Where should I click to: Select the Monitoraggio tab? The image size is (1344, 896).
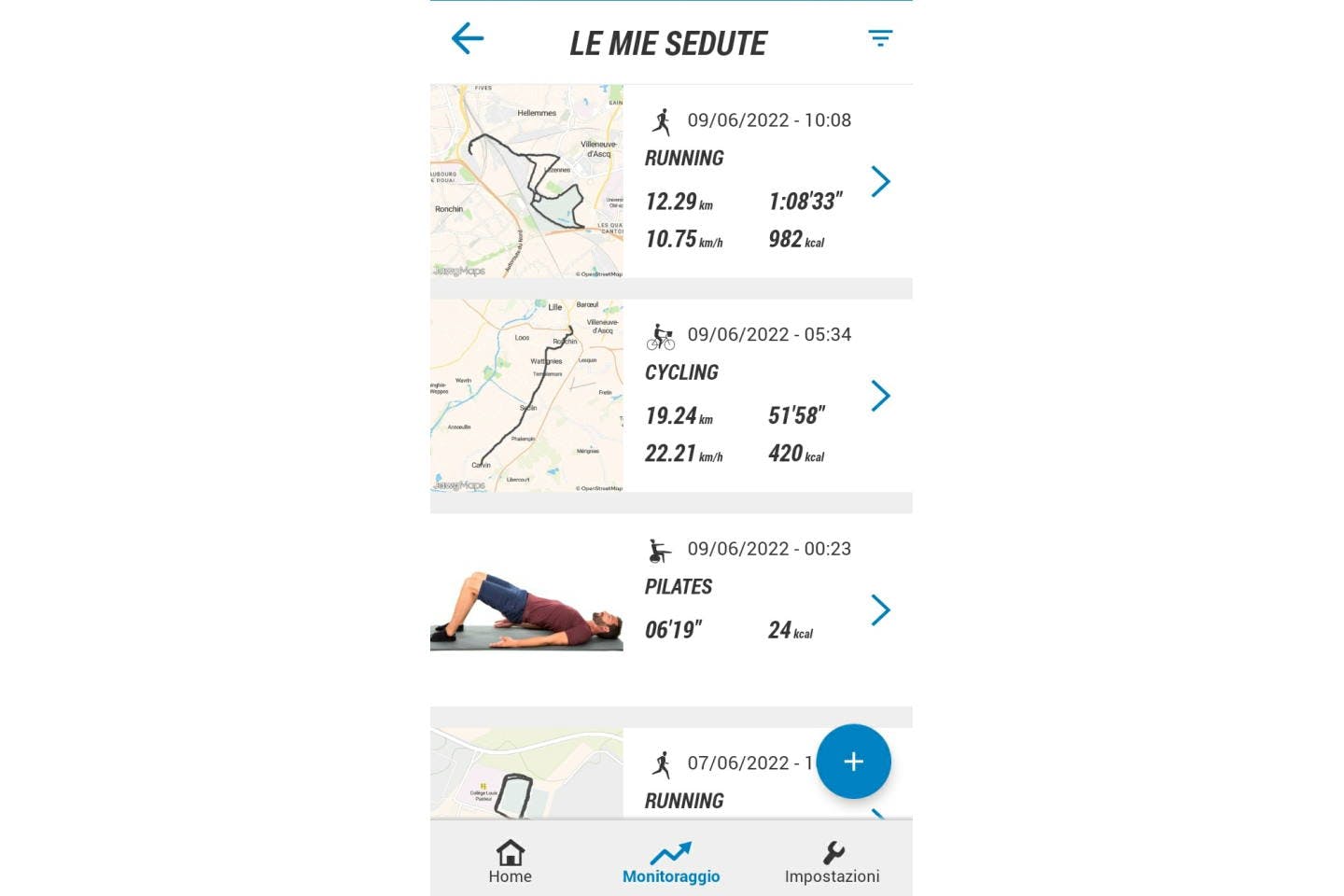click(671, 861)
